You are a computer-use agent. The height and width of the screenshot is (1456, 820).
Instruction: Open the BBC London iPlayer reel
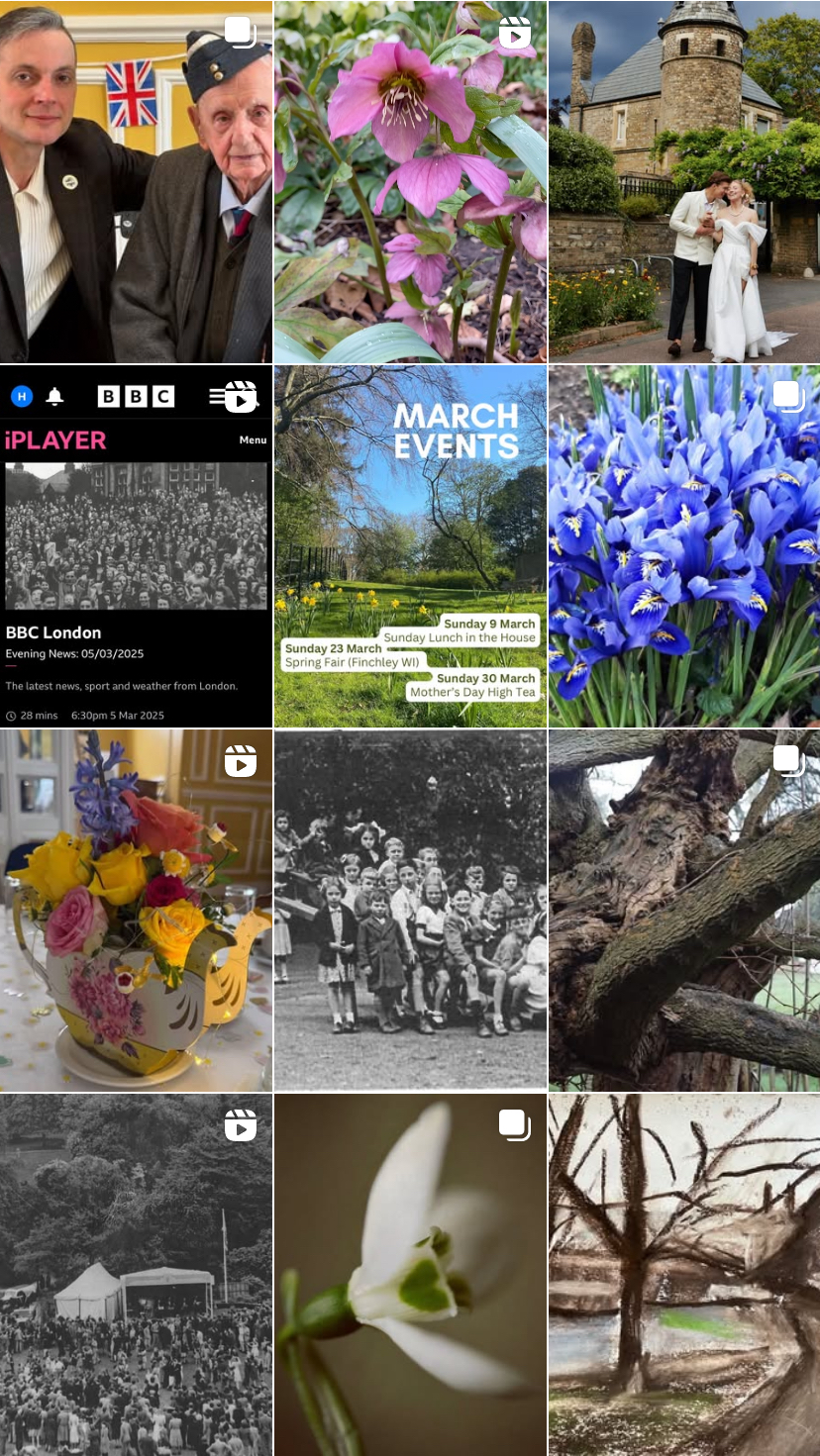click(136, 546)
